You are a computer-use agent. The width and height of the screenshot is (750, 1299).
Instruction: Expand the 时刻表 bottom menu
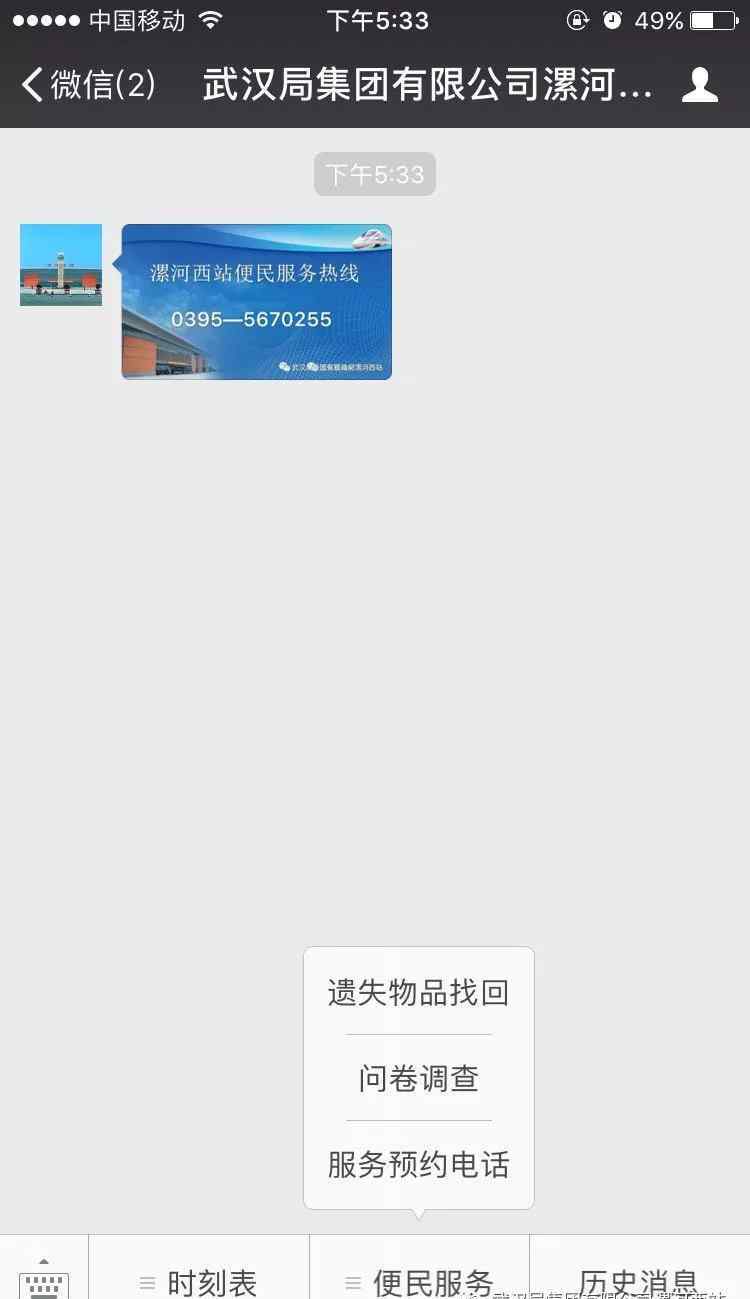coord(199,1280)
